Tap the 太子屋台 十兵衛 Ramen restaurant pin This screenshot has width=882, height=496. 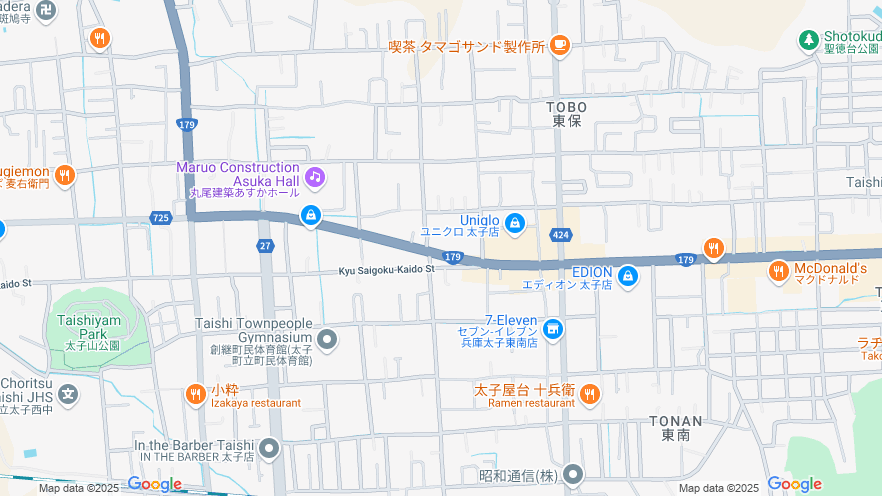(x=589, y=394)
